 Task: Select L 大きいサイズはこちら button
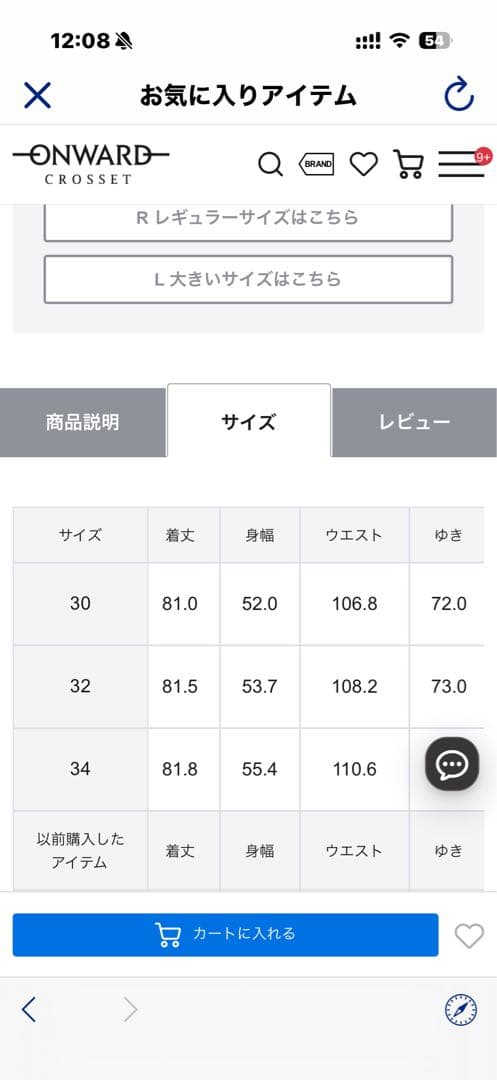click(248, 280)
